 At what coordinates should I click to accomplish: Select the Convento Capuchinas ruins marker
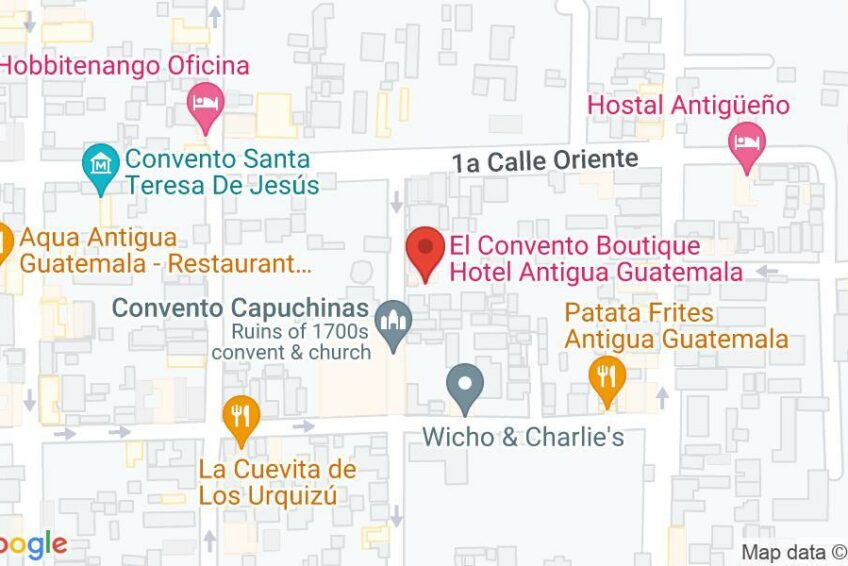tap(396, 325)
